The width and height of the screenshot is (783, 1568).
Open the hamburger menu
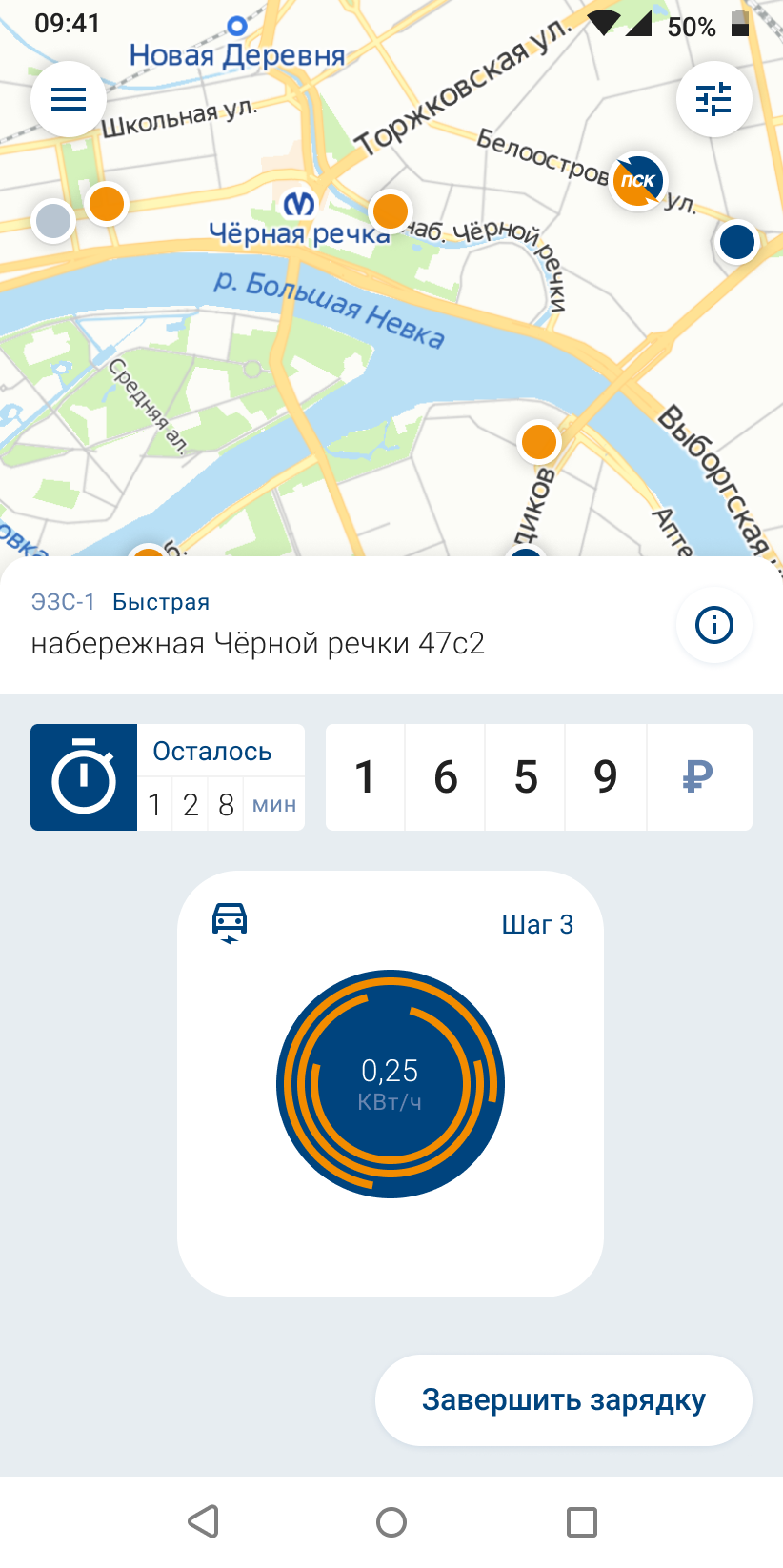(x=68, y=99)
